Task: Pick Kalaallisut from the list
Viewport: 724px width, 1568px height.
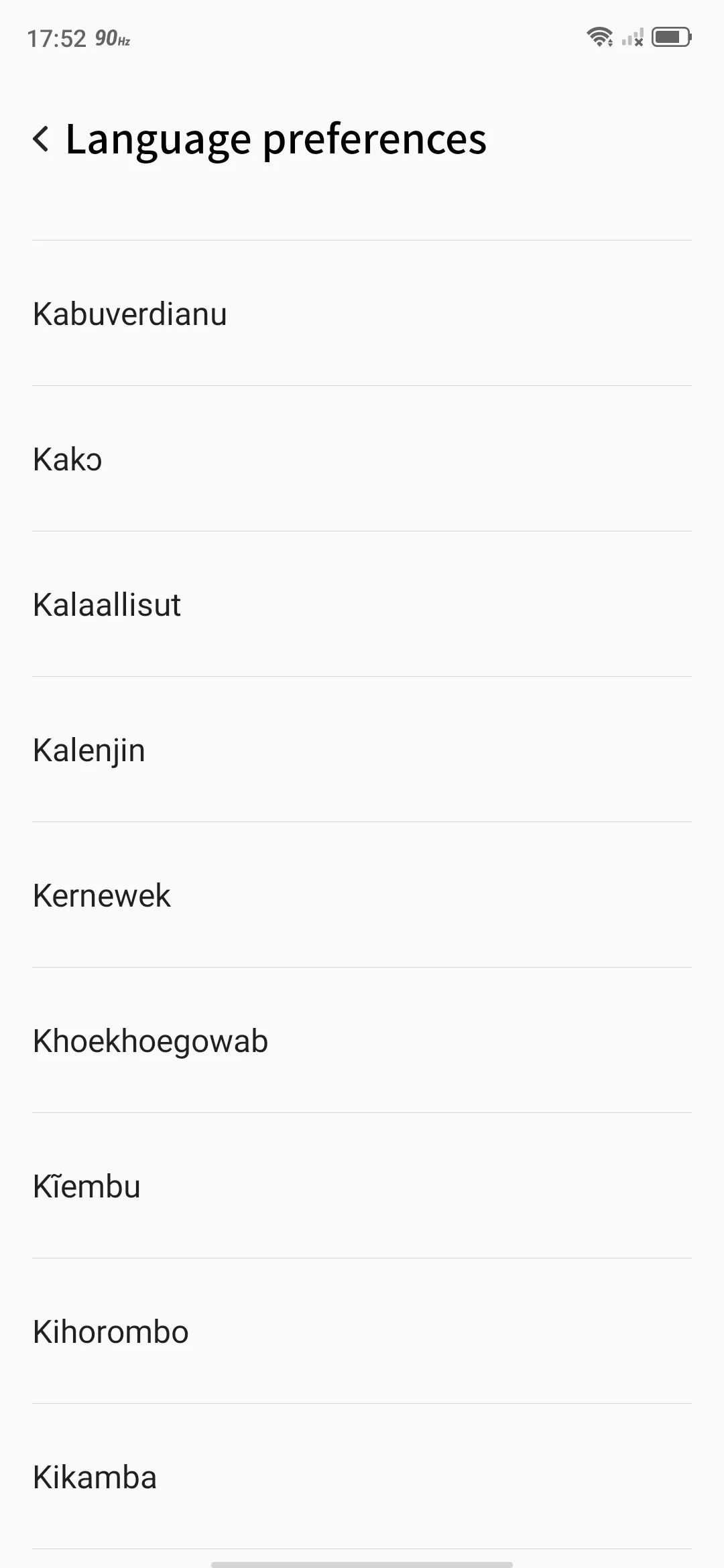Action: coord(107,604)
